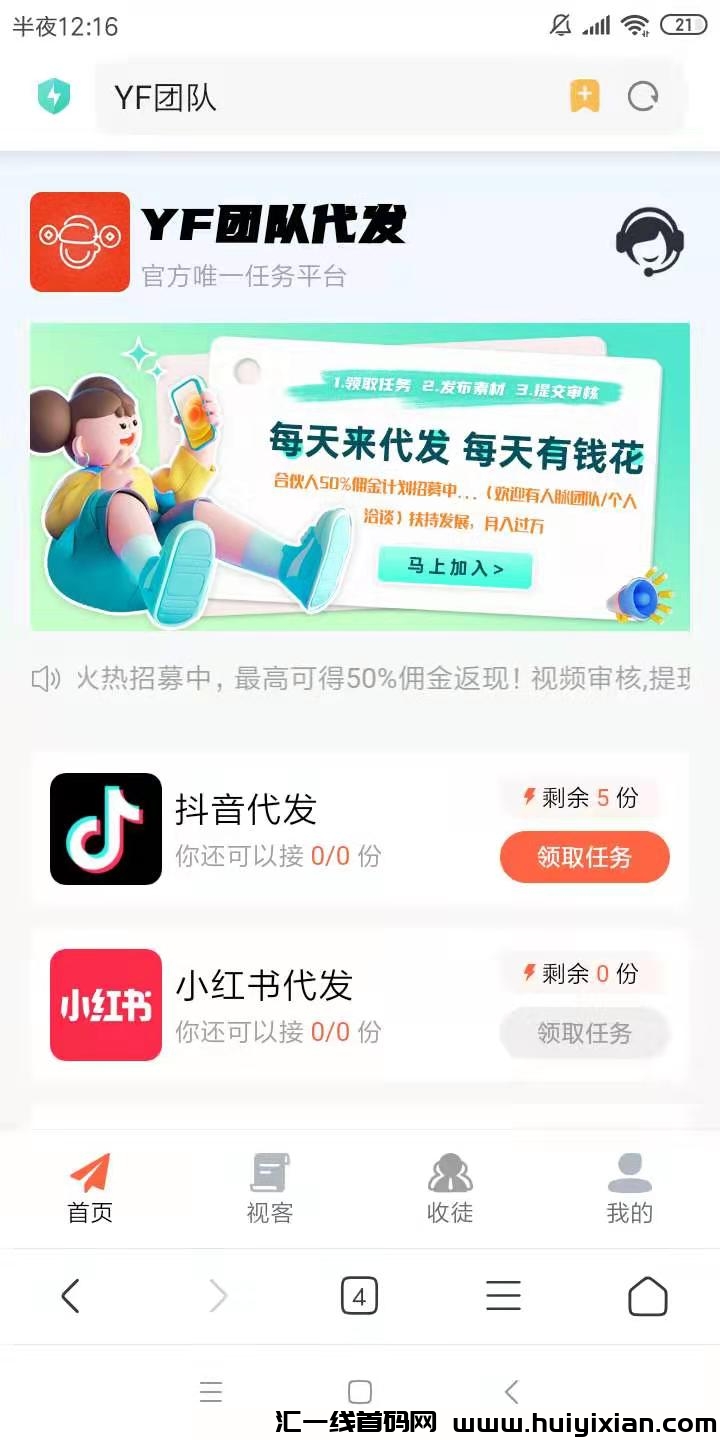Select the 首页 tab
Viewport: 720px width, 1440px height.
(90, 1189)
